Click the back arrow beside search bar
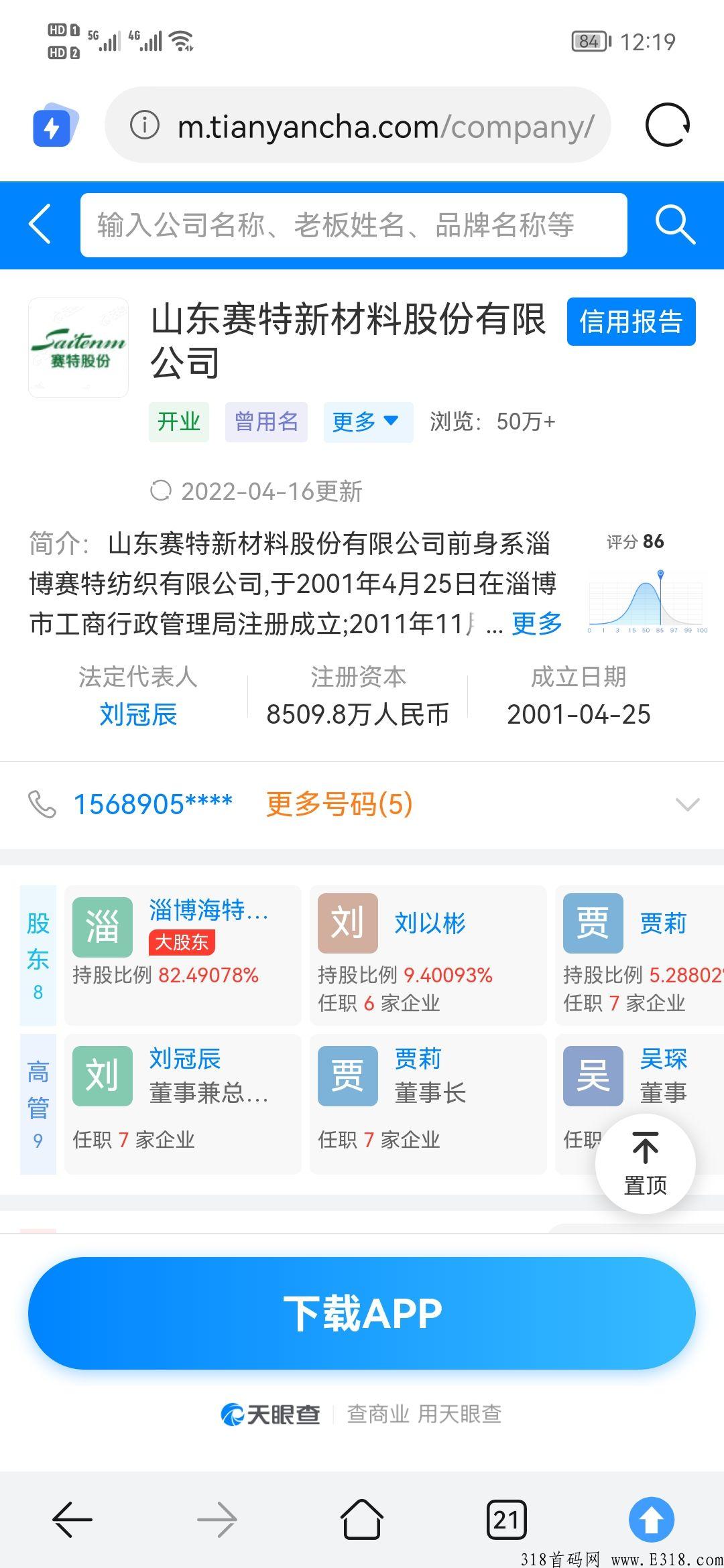The width and height of the screenshot is (724, 1568). click(38, 225)
